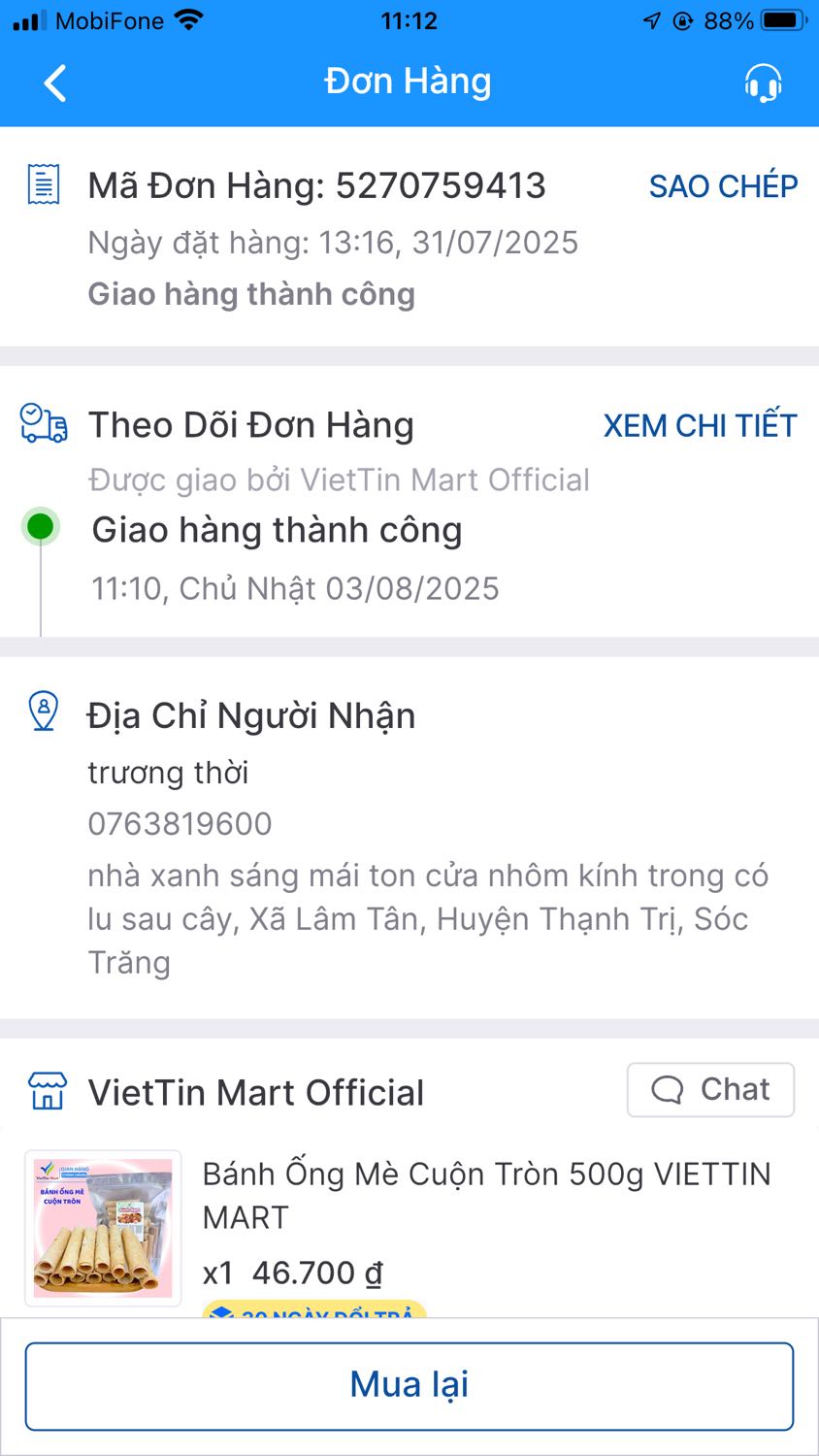Screen dimensions: 819x1456
Task: Copy order code using SAO CHÉP
Action: (x=722, y=185)
